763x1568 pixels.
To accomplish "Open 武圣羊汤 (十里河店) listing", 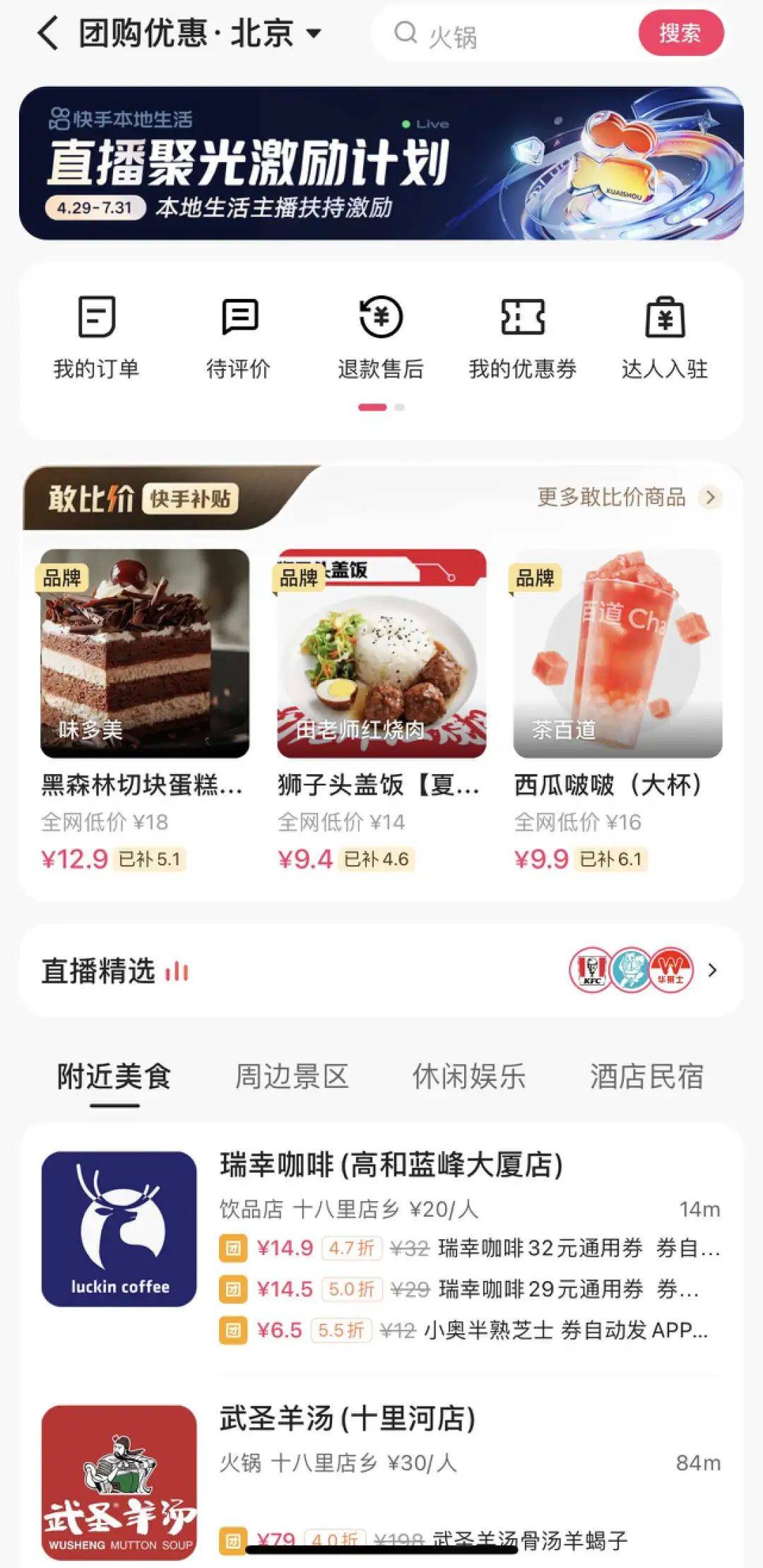I will click(347, 1418).
